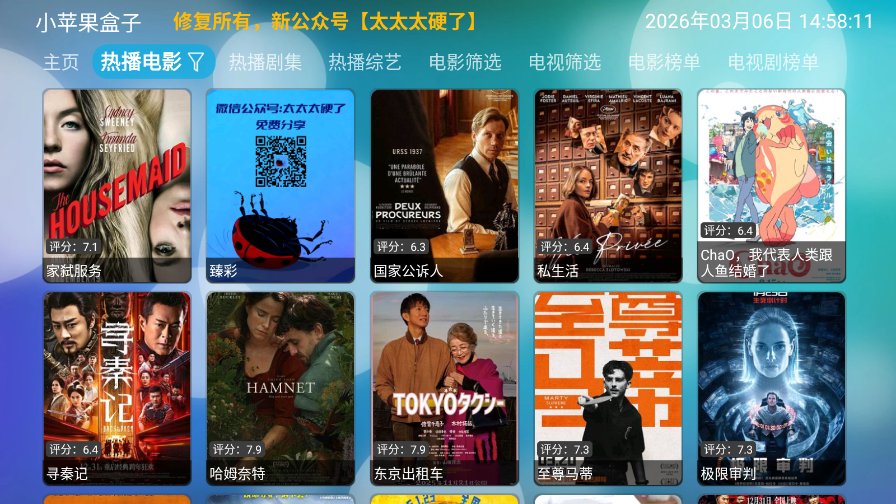Open the movie 极限审判
This screenshot has width=896, height=504.
(771, 388)
